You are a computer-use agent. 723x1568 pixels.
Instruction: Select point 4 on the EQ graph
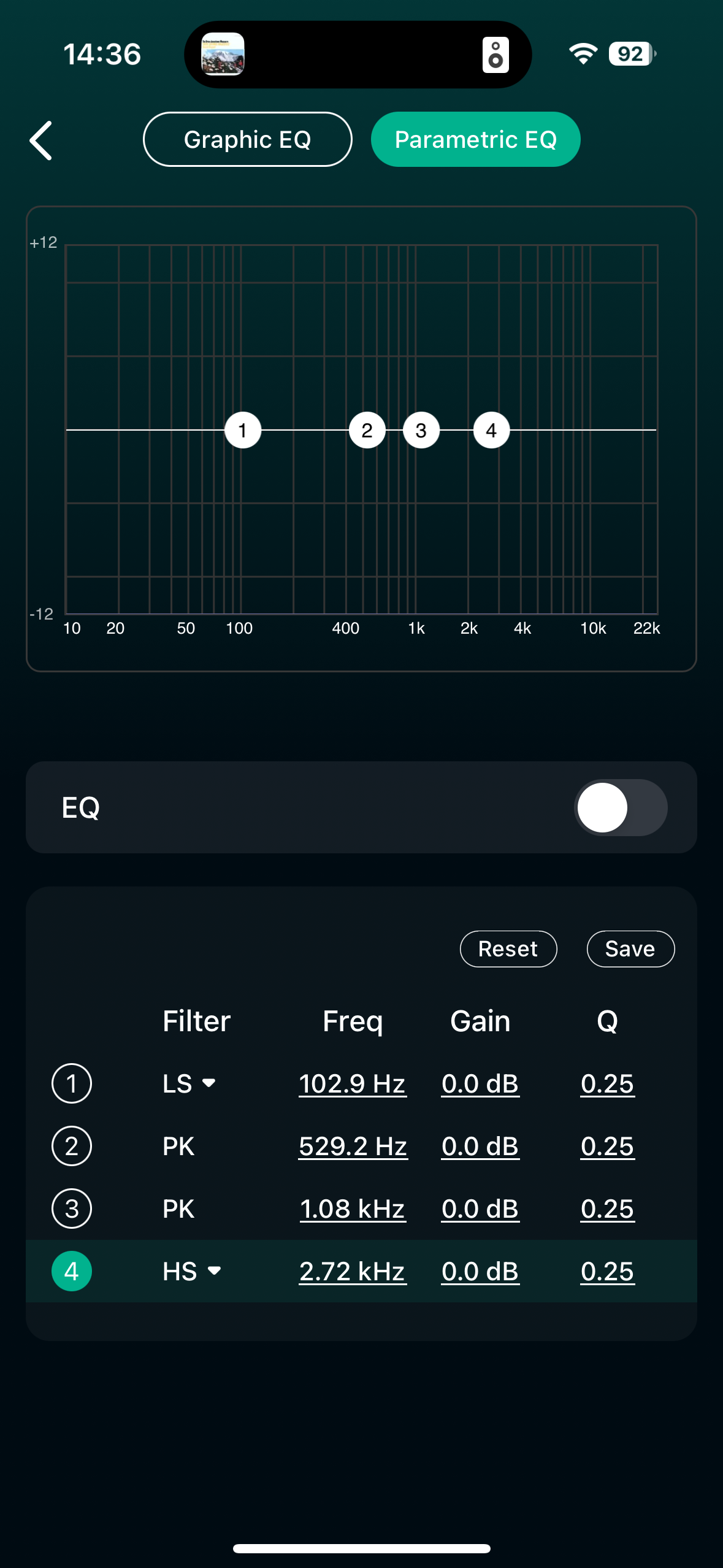[491, 430]
